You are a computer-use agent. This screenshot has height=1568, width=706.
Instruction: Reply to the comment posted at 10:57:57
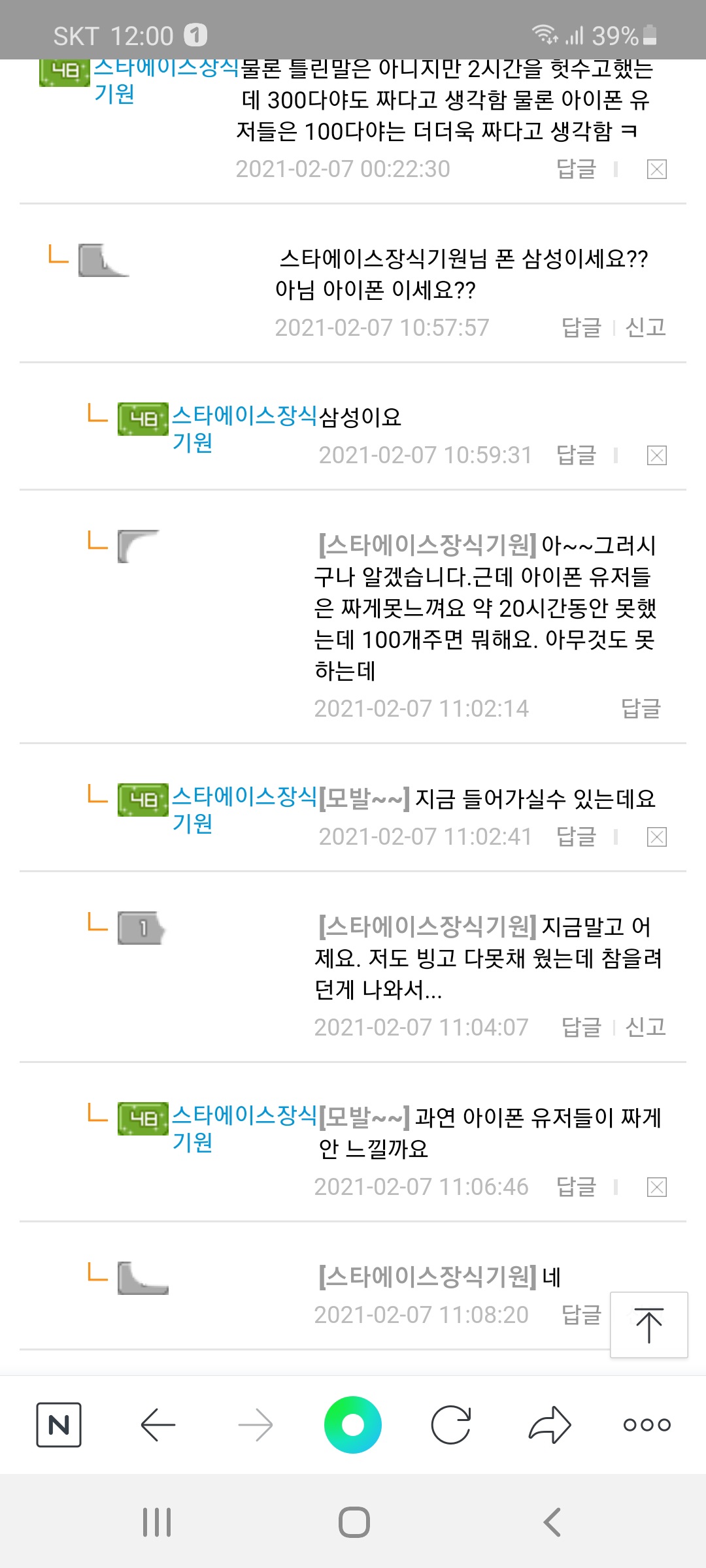(x=581, y=327)
